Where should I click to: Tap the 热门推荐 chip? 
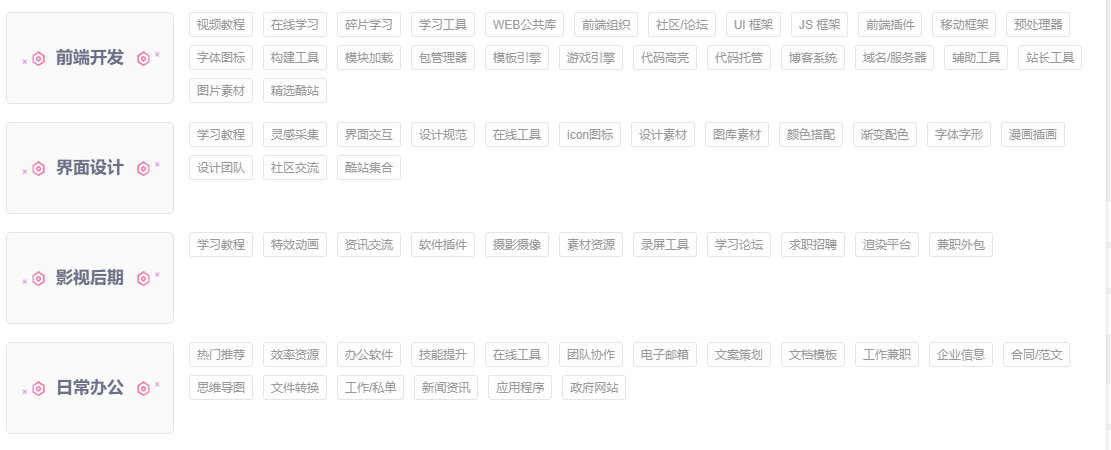(x=221, y=355)
